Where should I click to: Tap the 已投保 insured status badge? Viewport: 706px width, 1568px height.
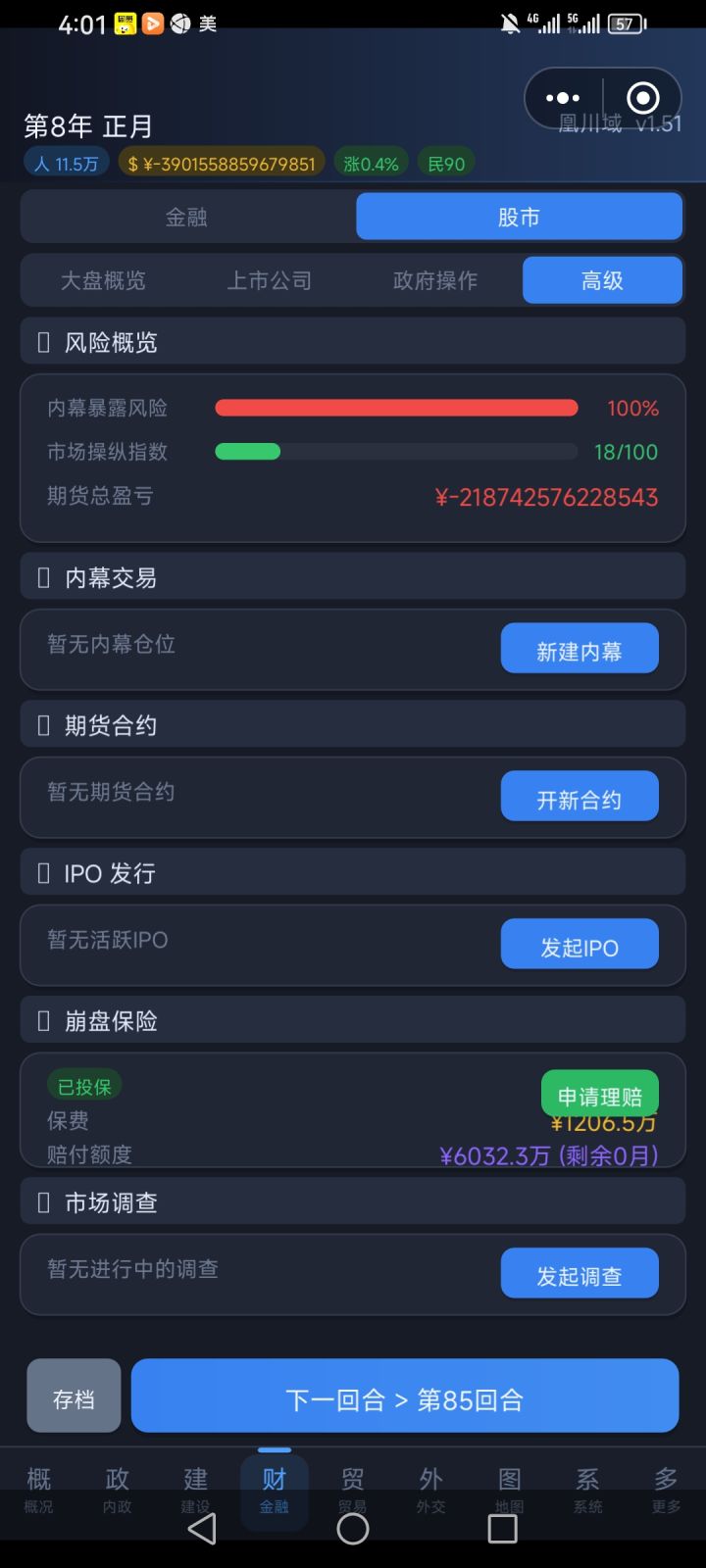84,1085
